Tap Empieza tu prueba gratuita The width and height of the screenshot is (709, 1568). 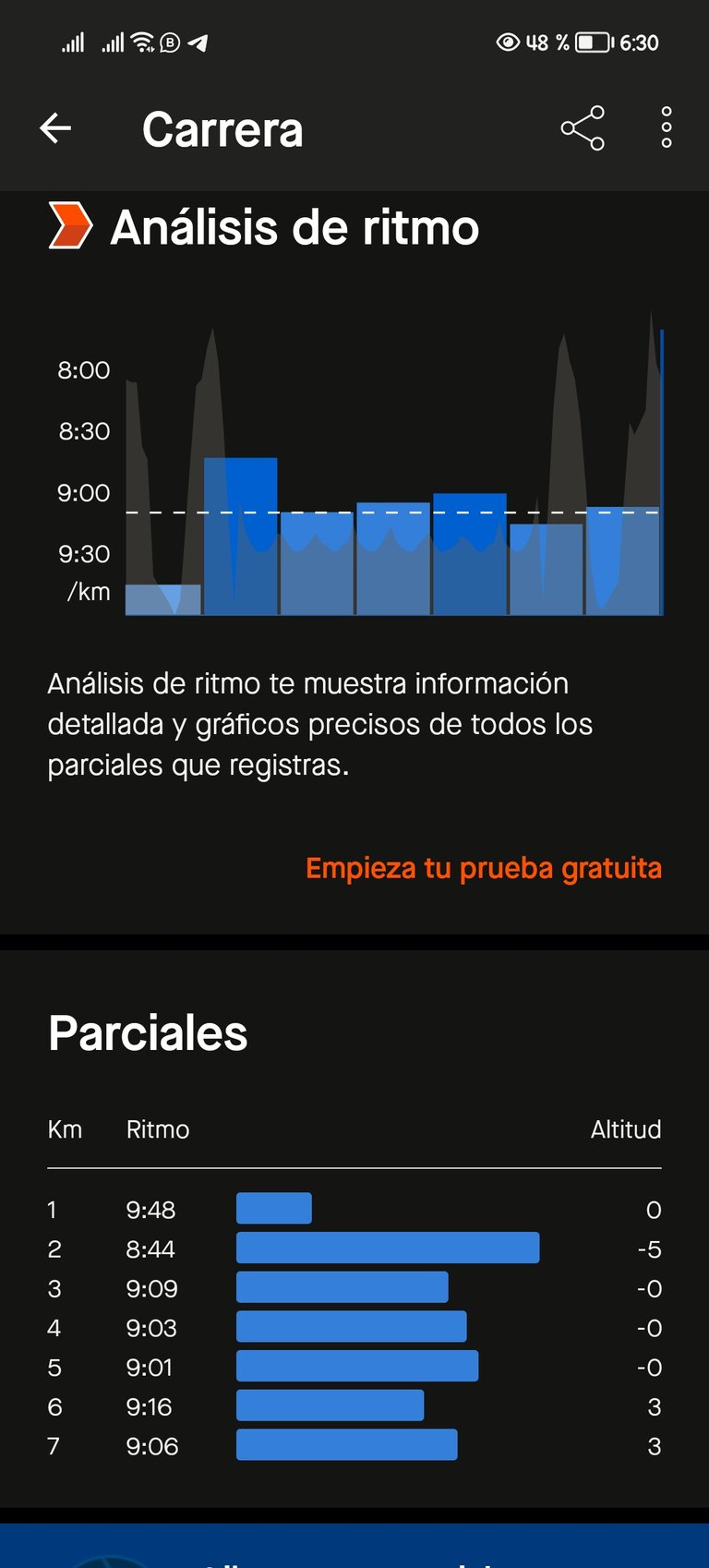click(x=484, y=868)
